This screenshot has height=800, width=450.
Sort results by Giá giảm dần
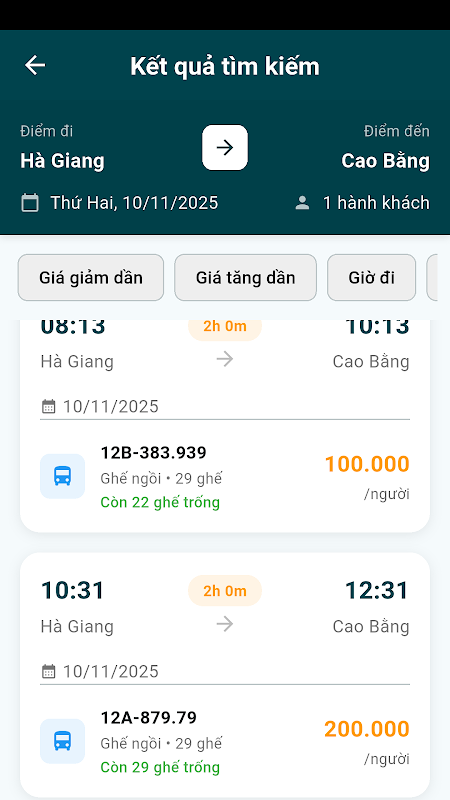click(91, 278)
